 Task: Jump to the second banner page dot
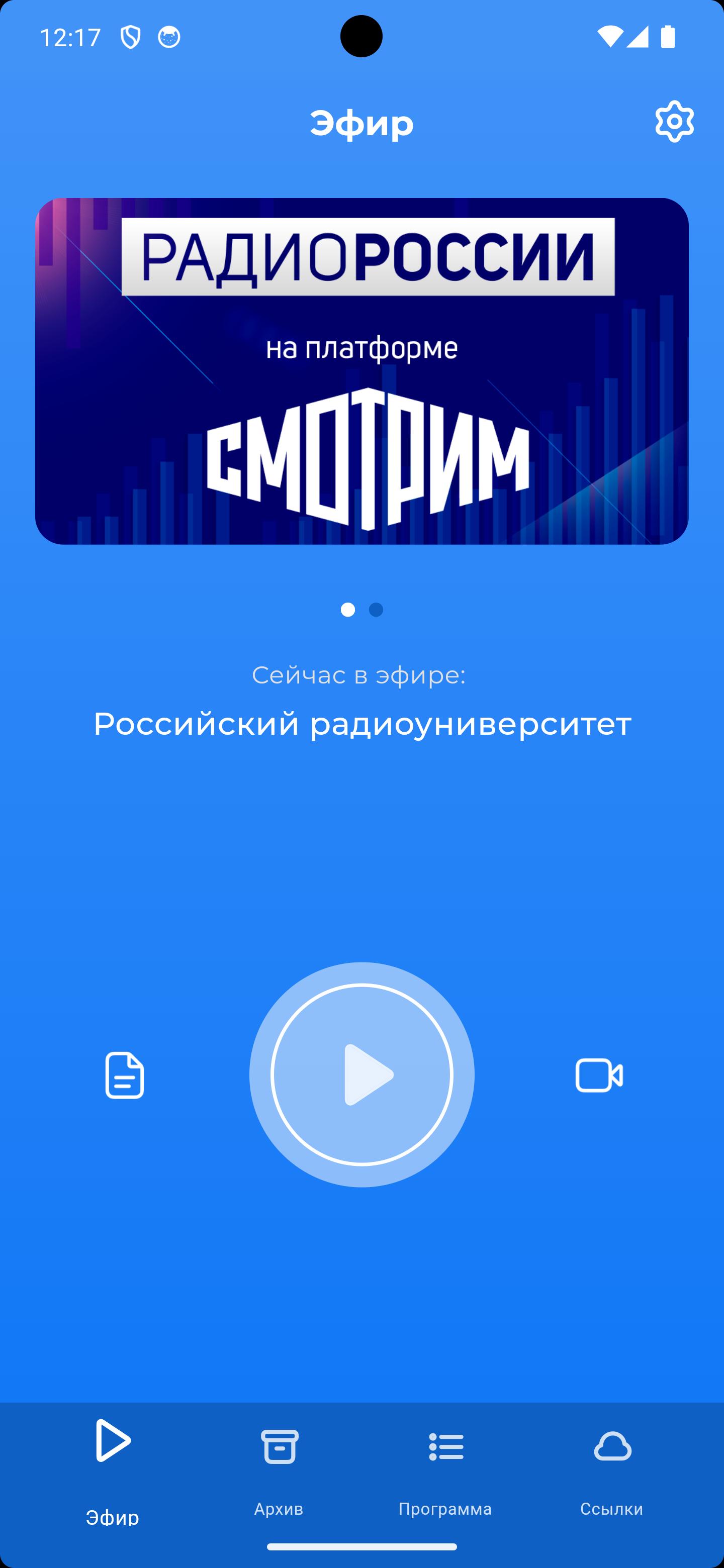coord(376,610)
